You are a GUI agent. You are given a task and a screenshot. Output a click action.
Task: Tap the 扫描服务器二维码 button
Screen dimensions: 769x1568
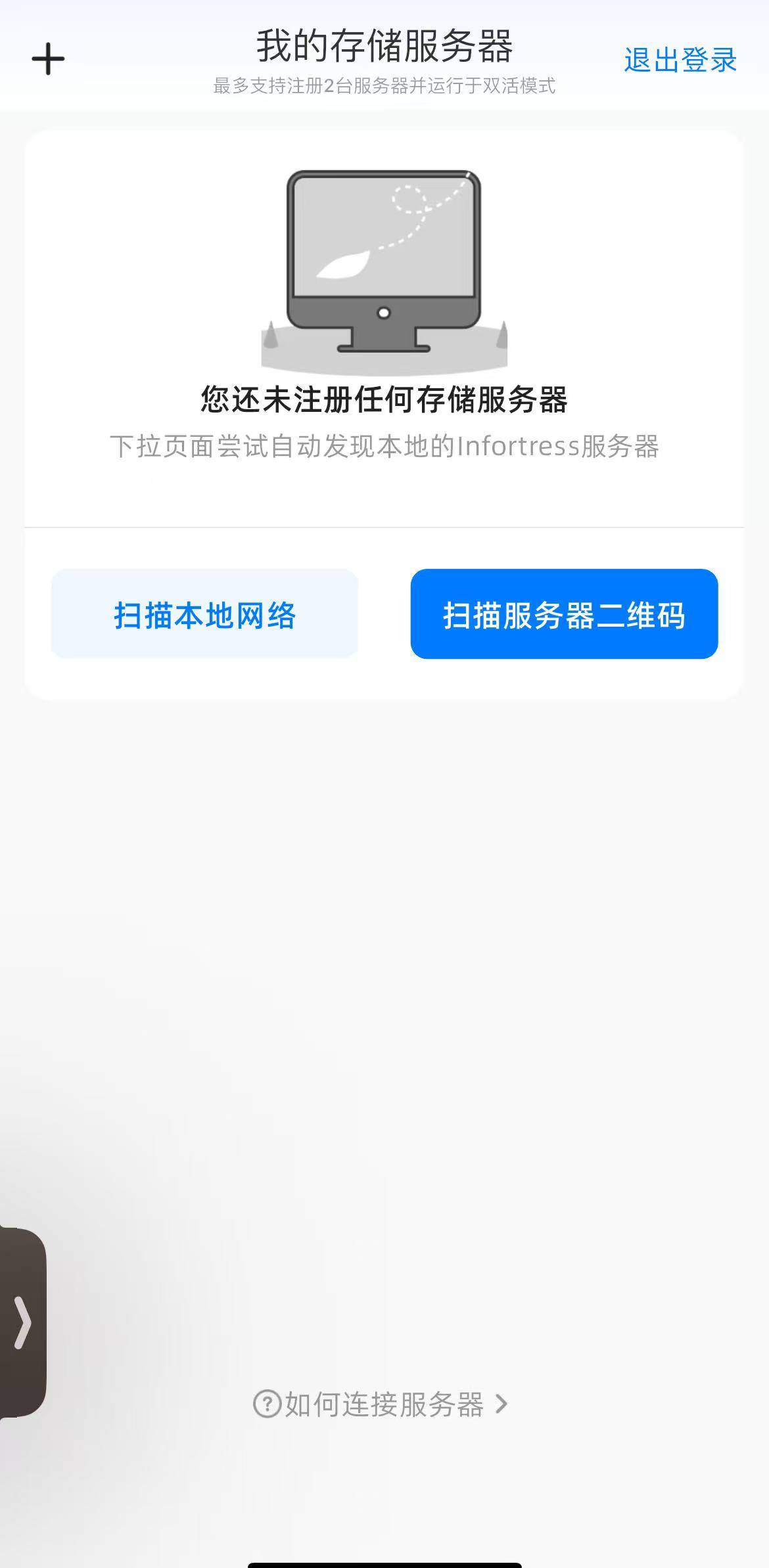pos(564,614)
